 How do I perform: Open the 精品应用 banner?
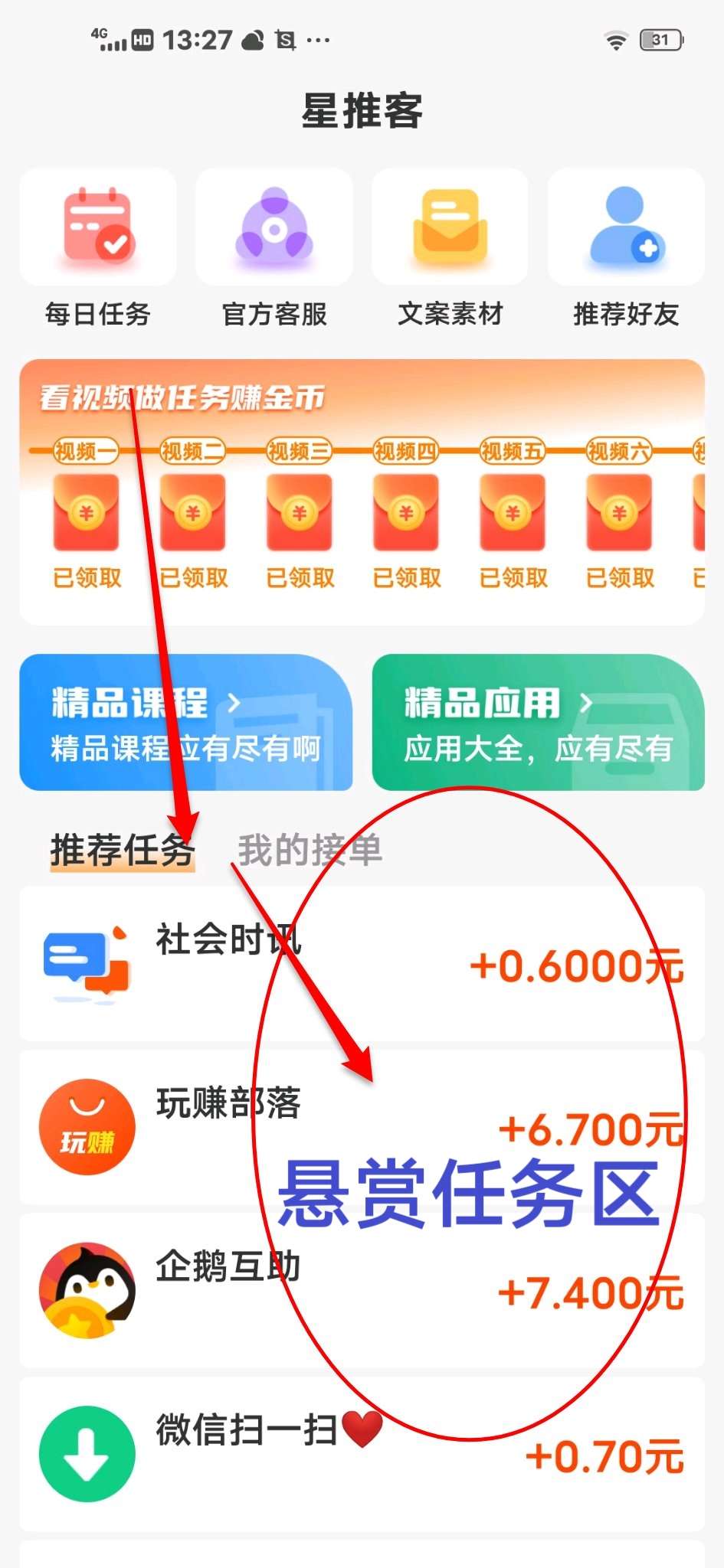[x=538, y=722]
